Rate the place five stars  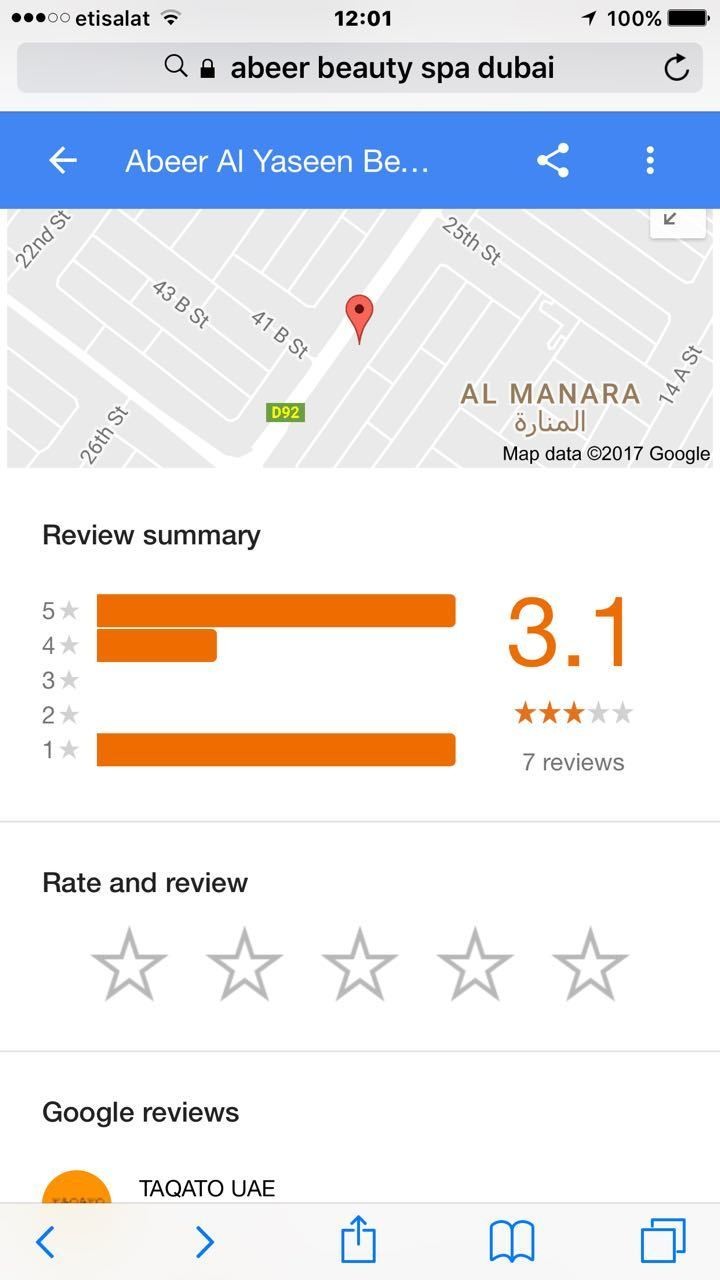click(x=590, y=964)
